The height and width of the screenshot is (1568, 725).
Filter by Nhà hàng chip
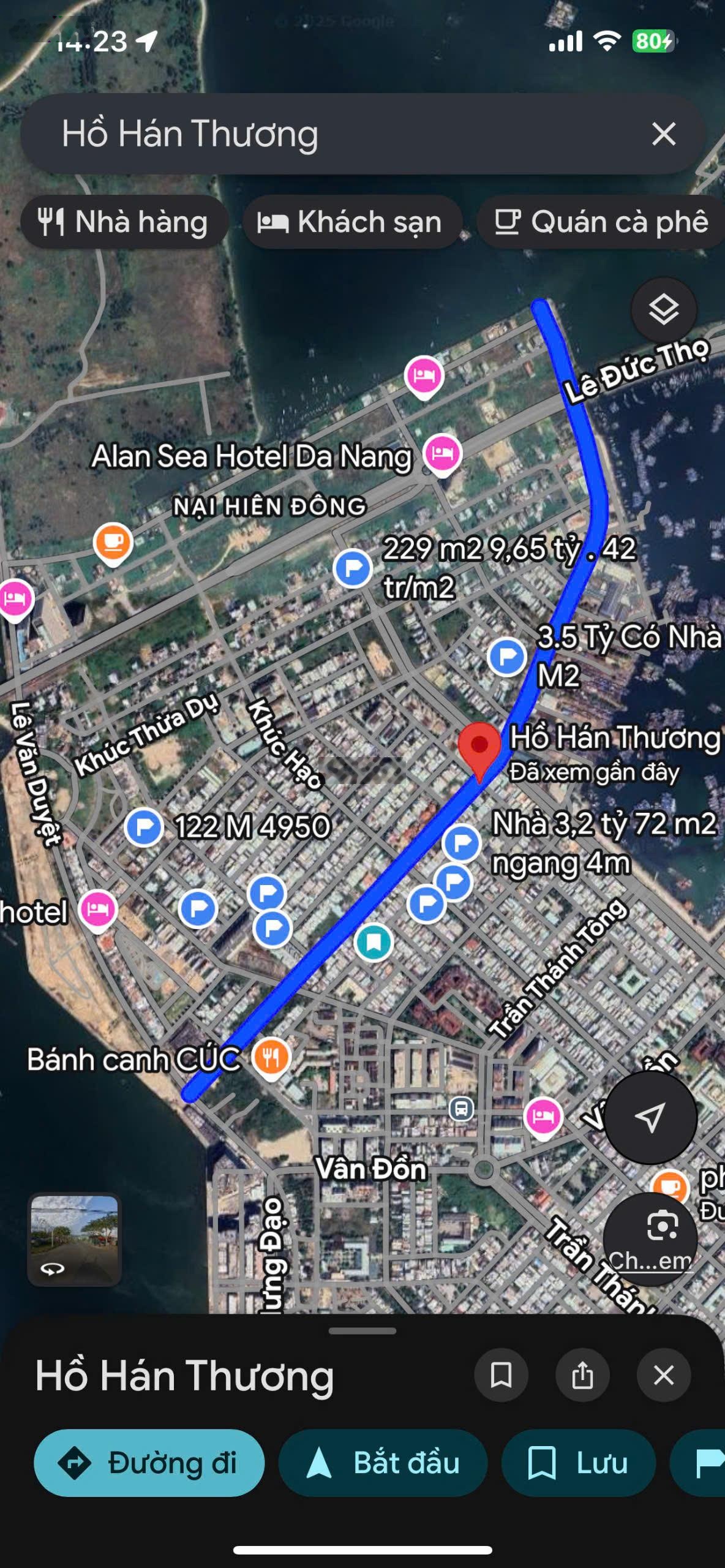(124, 222)
